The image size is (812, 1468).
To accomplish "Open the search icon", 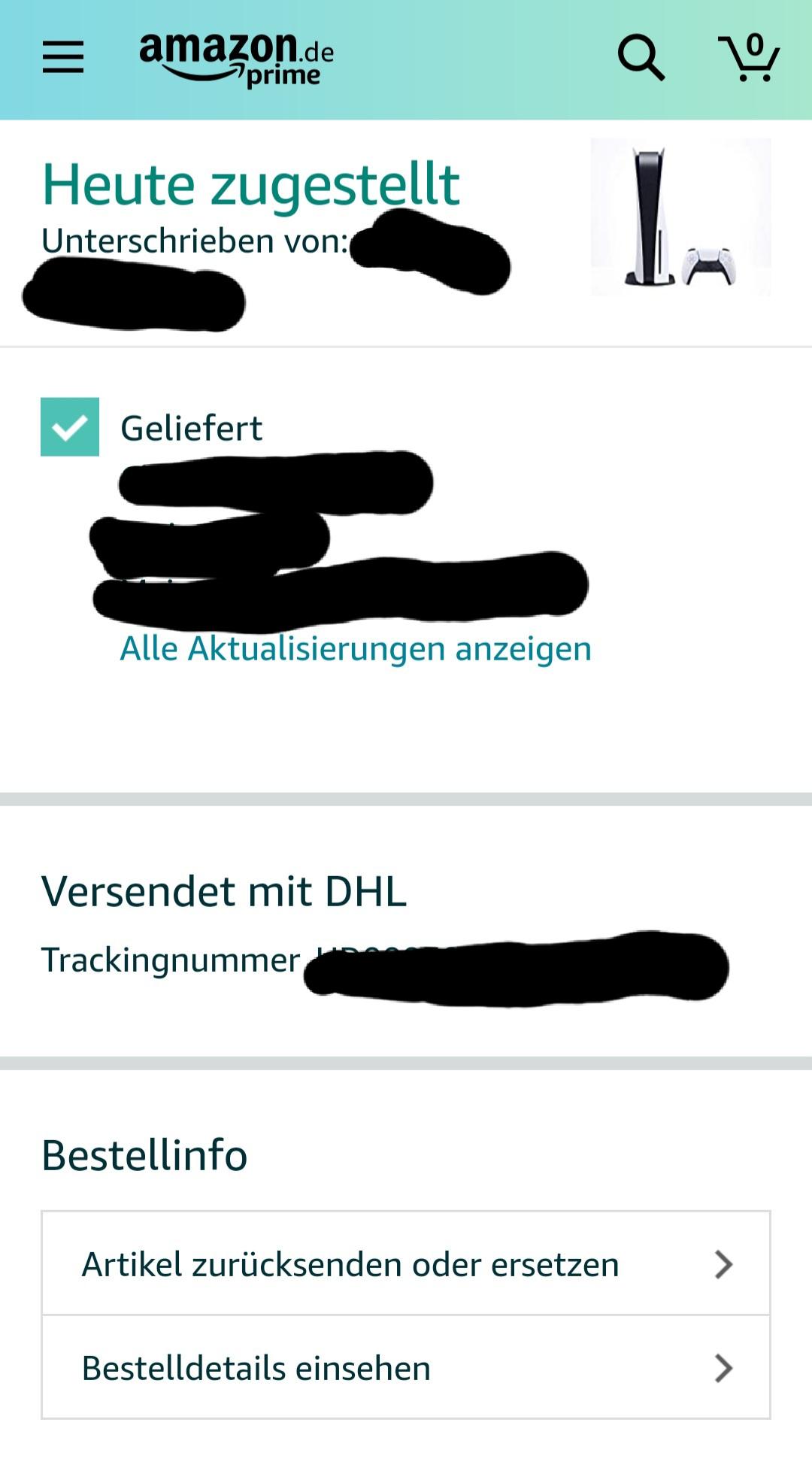I will tap(641, 57).
